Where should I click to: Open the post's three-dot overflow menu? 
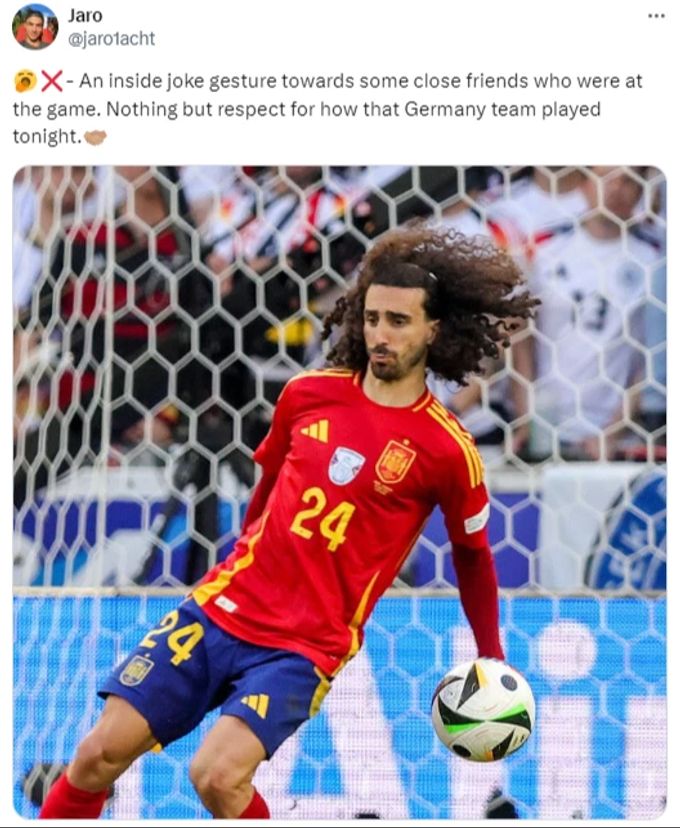pos(656,16)
